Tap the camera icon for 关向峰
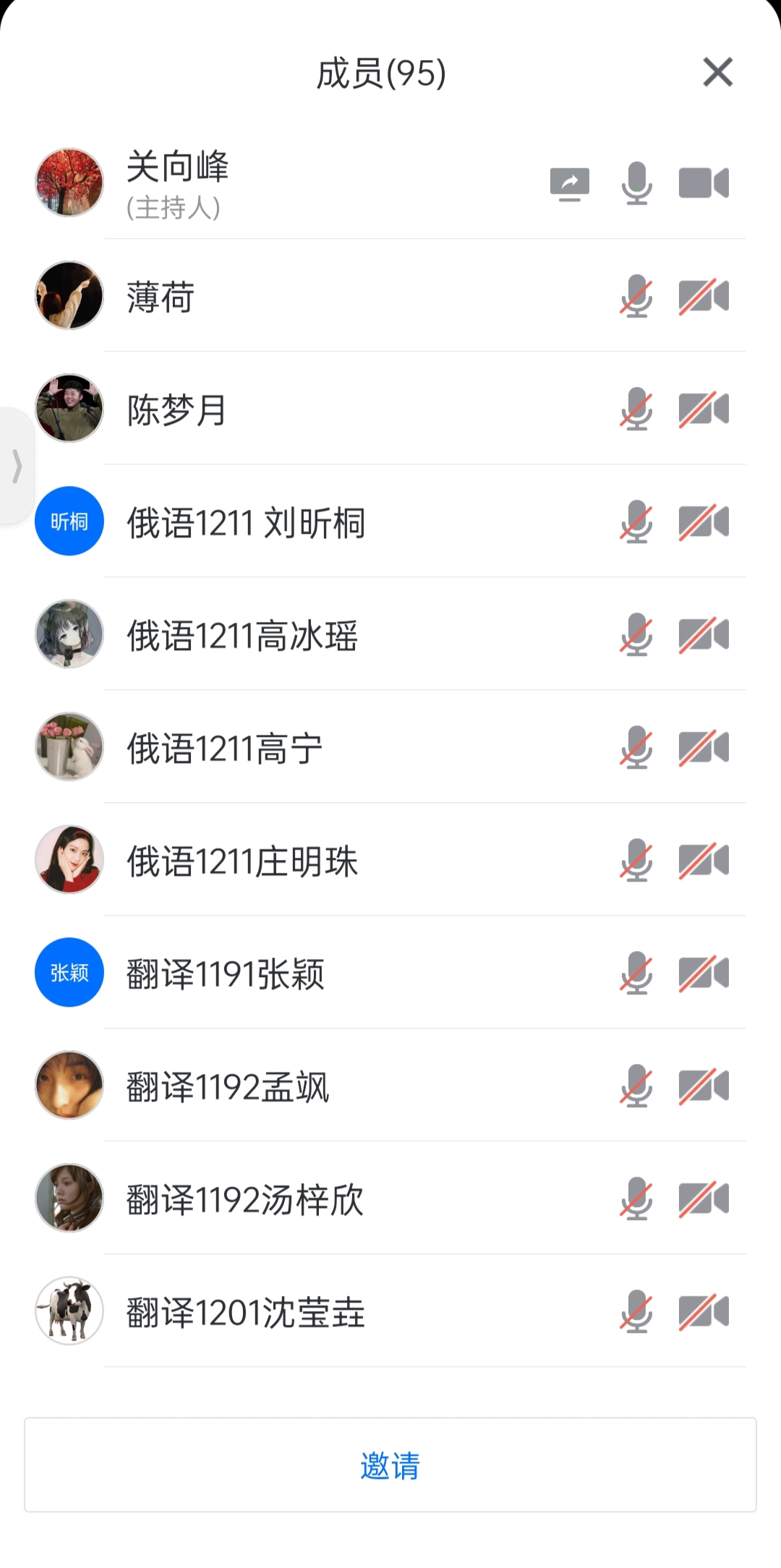 tap(704, 184)
